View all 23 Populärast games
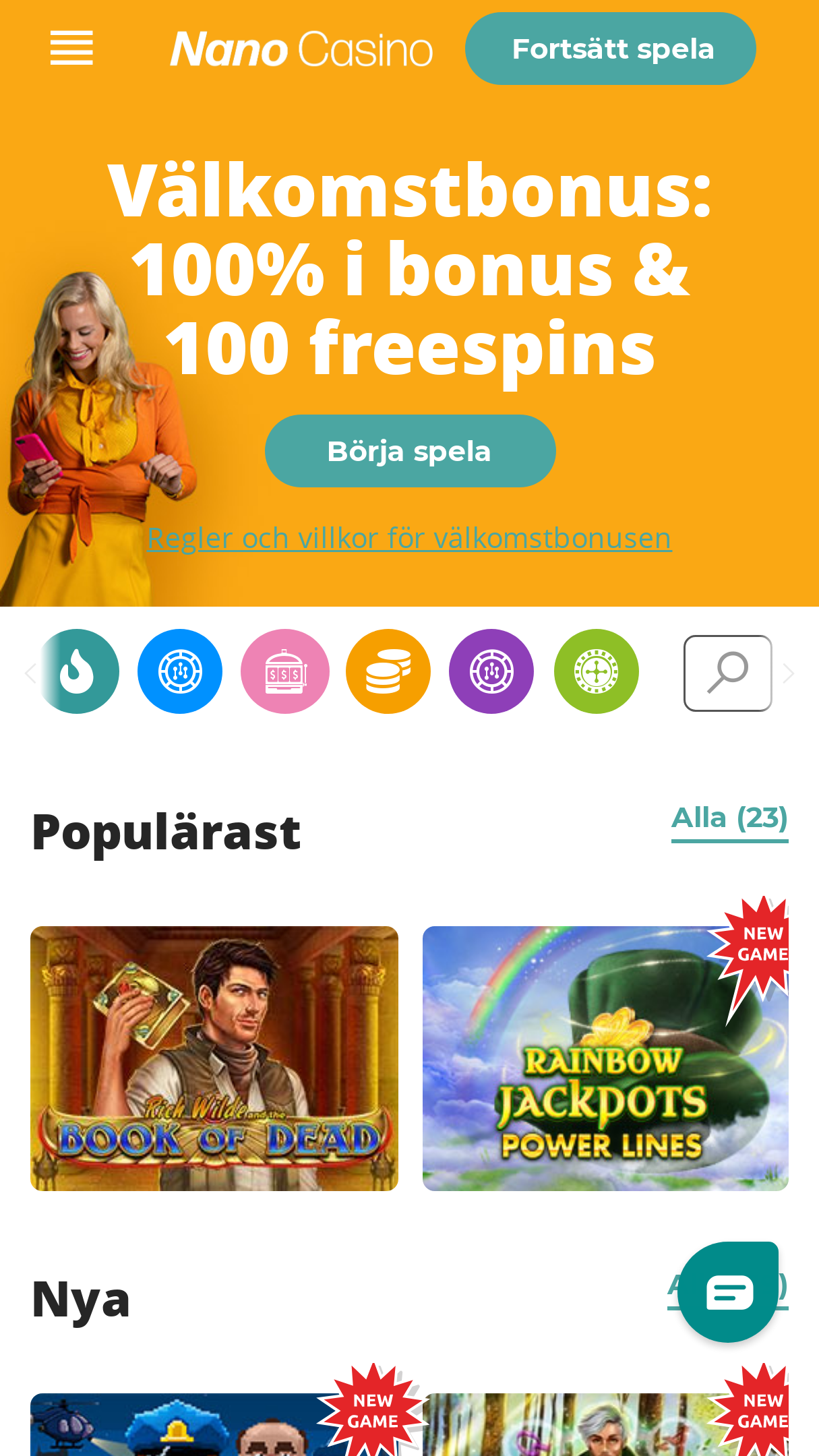 click(730, 819)
